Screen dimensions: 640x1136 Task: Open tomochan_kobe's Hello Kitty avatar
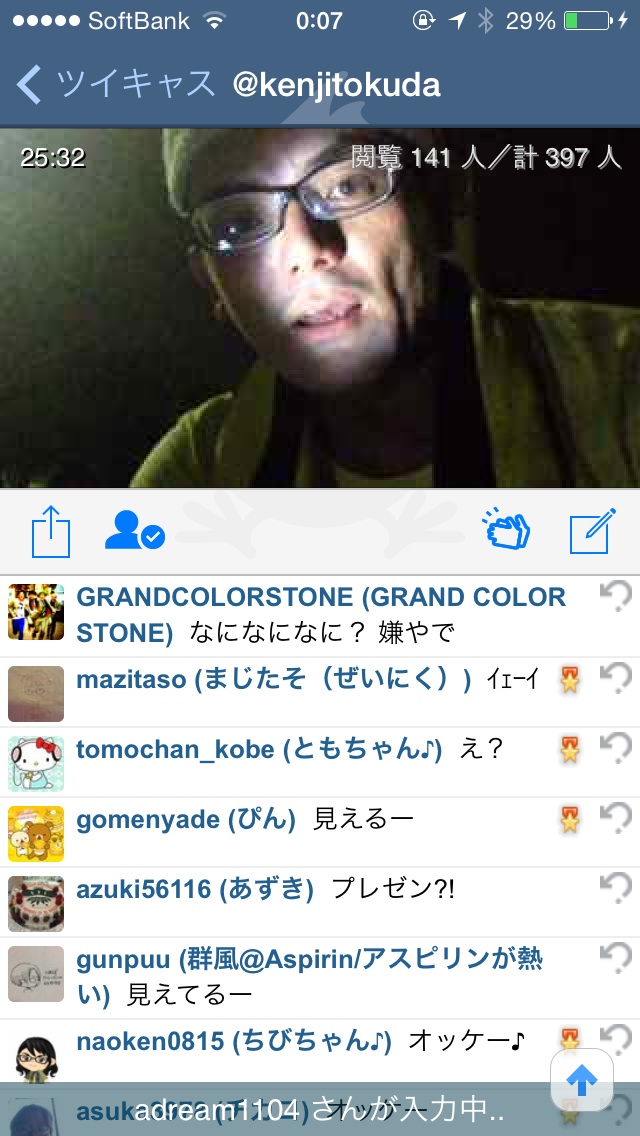[x=36, y=764]
